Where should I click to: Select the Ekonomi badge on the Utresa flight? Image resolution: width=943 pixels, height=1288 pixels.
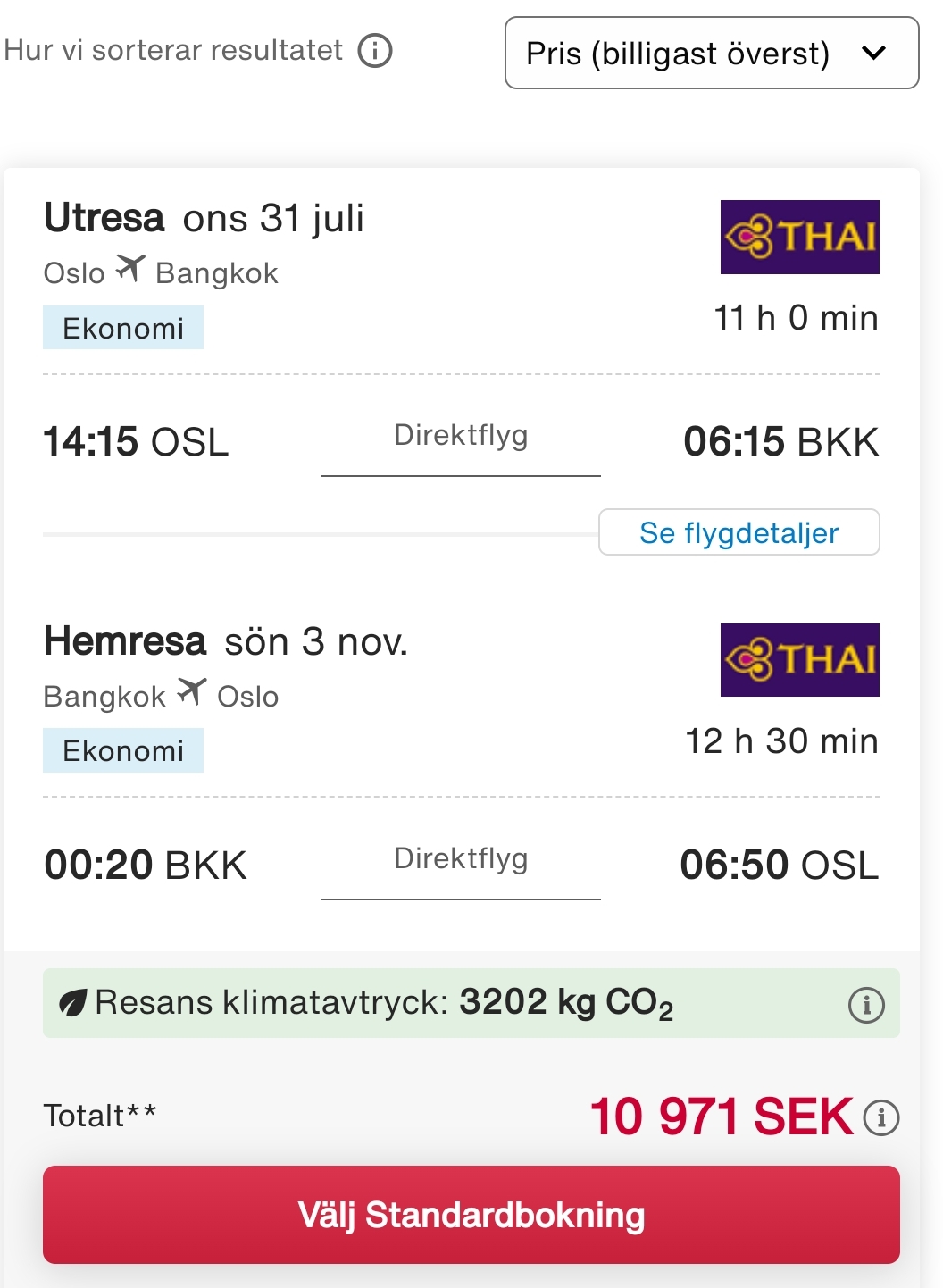(x=123, y=328)
